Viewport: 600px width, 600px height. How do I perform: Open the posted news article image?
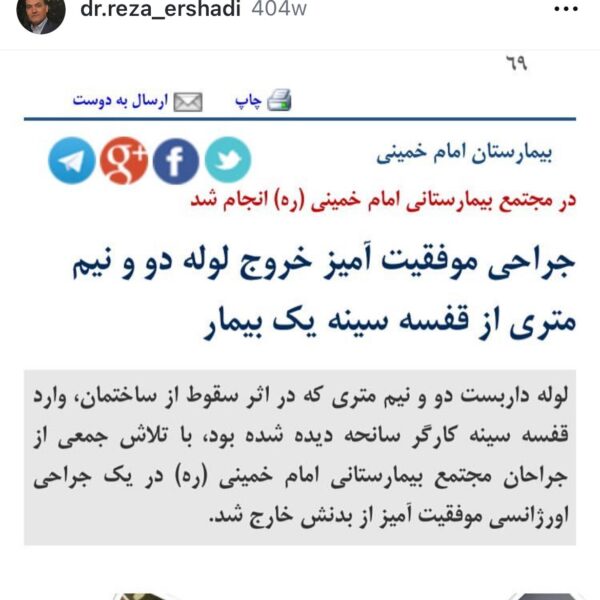[x=300, y=320]
